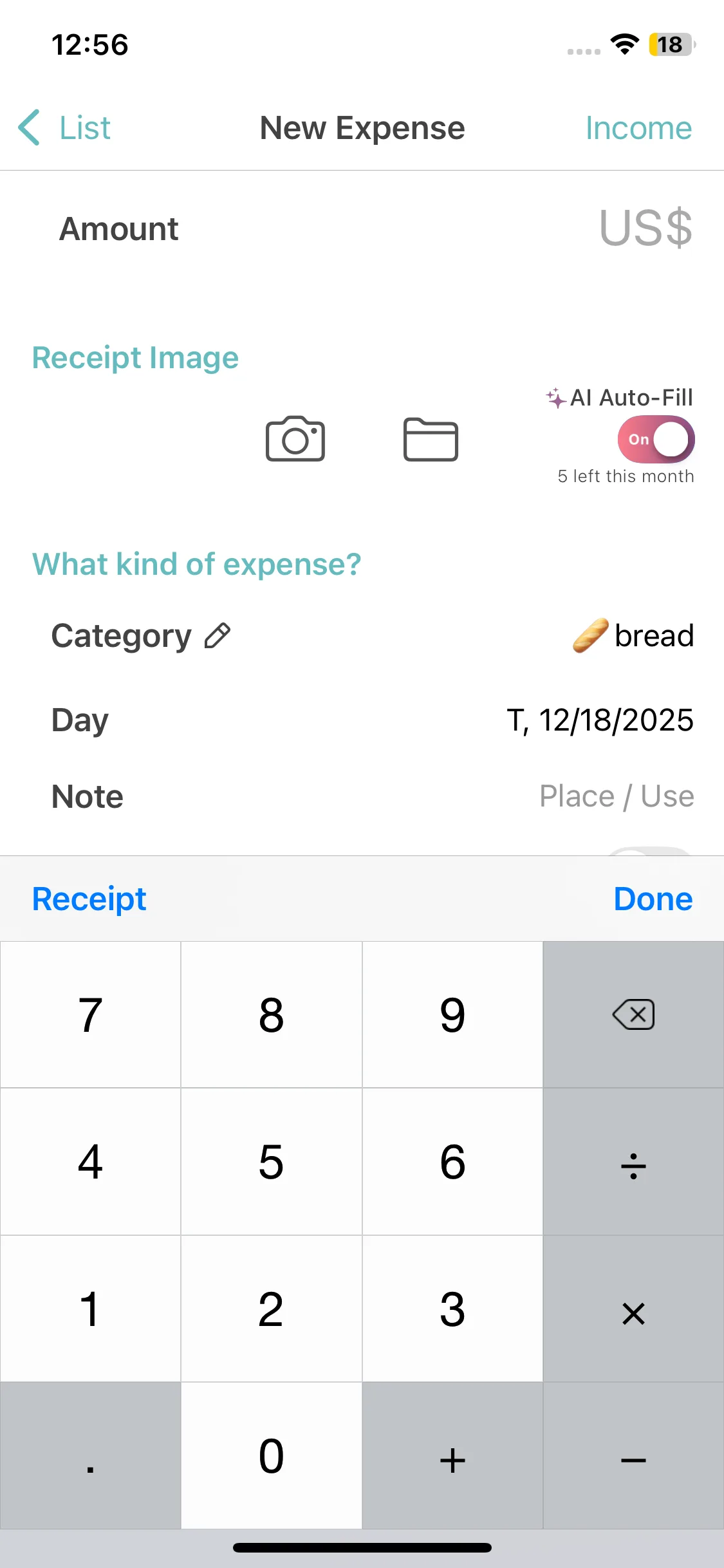Tap the plus operator key
The image size is (724, 1568).
point(452,1456)
